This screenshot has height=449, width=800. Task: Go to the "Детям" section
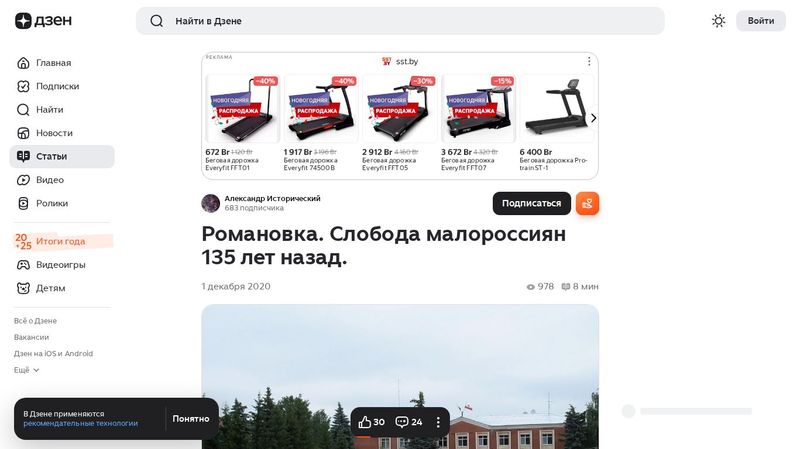pyautogui.click(x=50, y=288)
